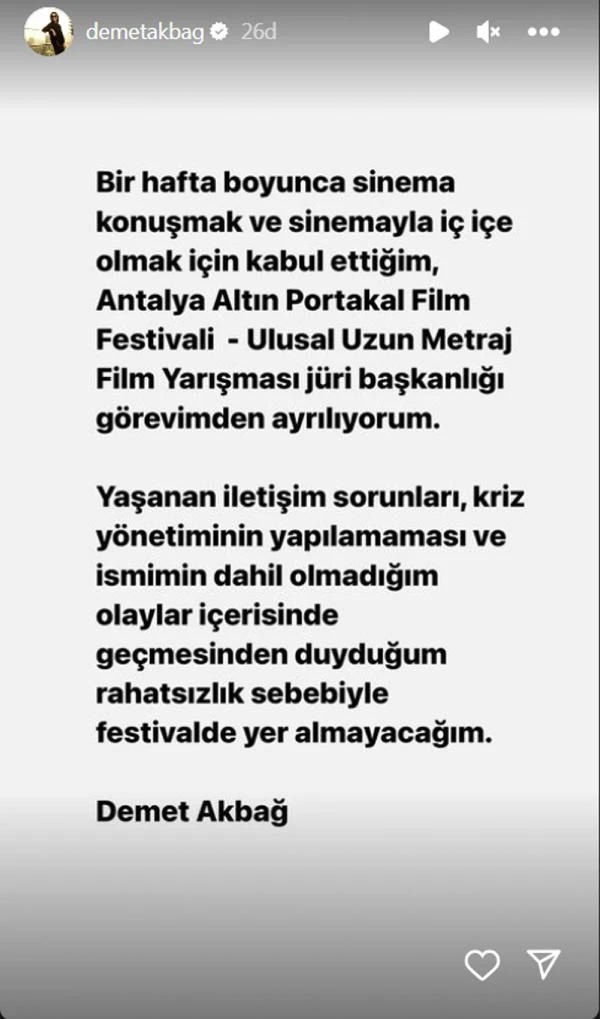Unmute the story sound
The width and height of the screenshot is (600, 1019).
pos(488,32)
